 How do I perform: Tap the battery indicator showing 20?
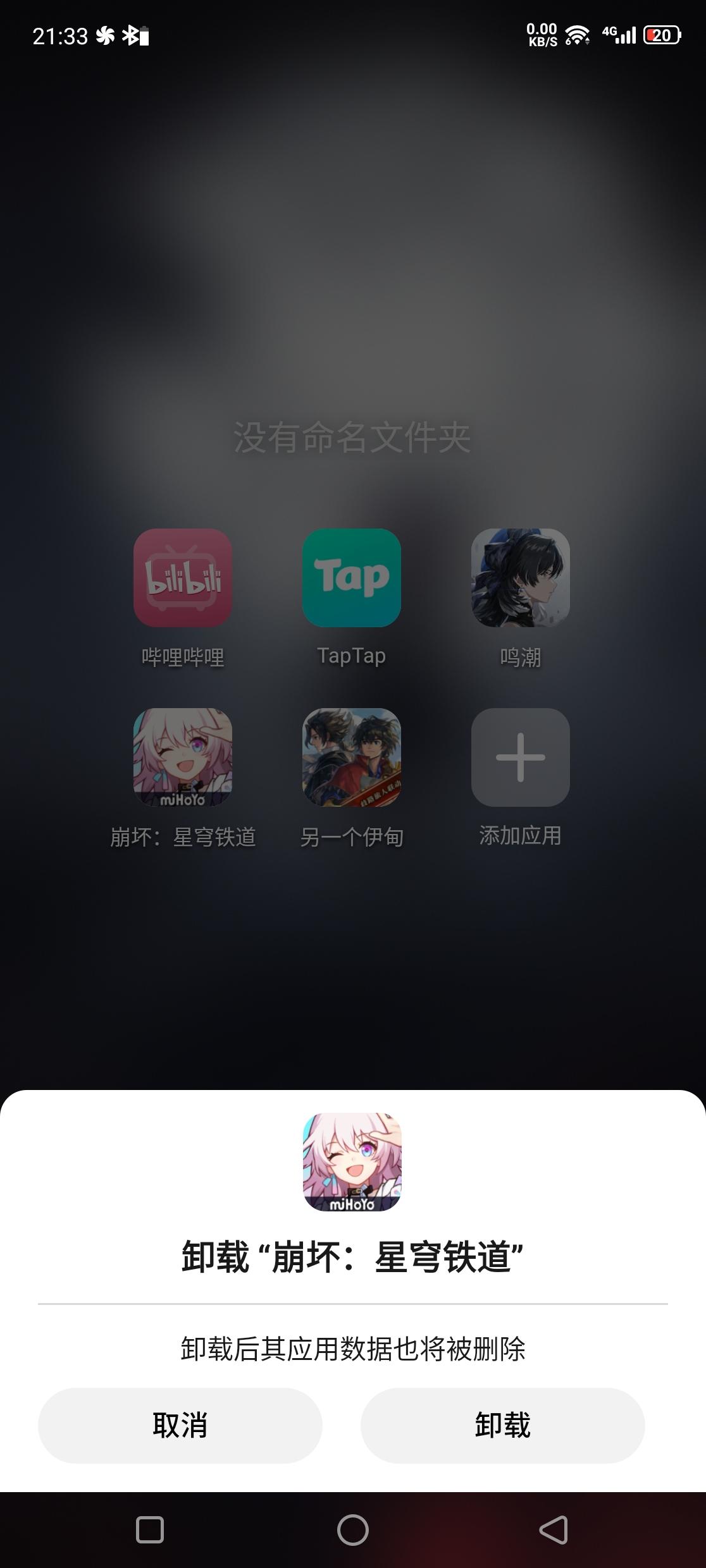pos(662,36)
